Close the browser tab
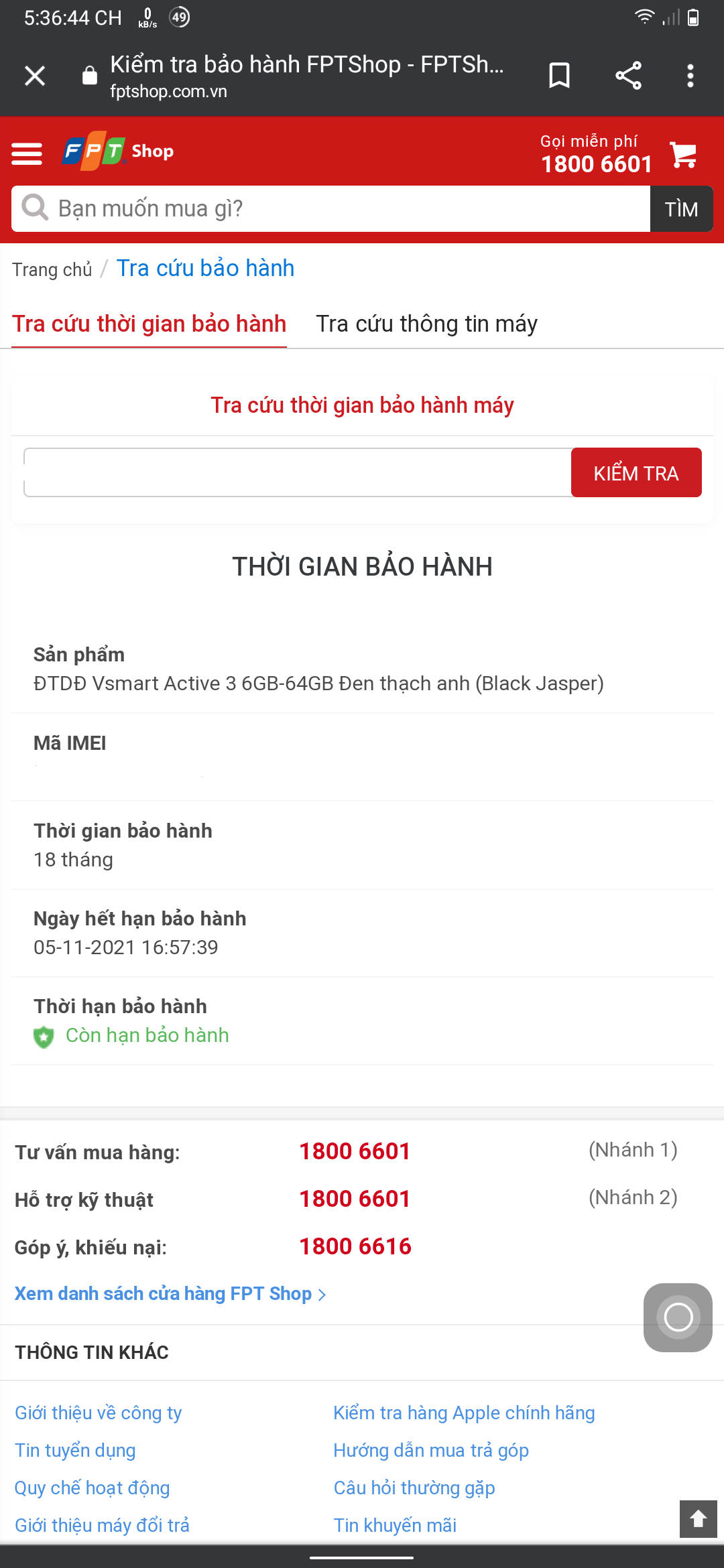Screen dimensions: 724x1568 pos(35,76)
